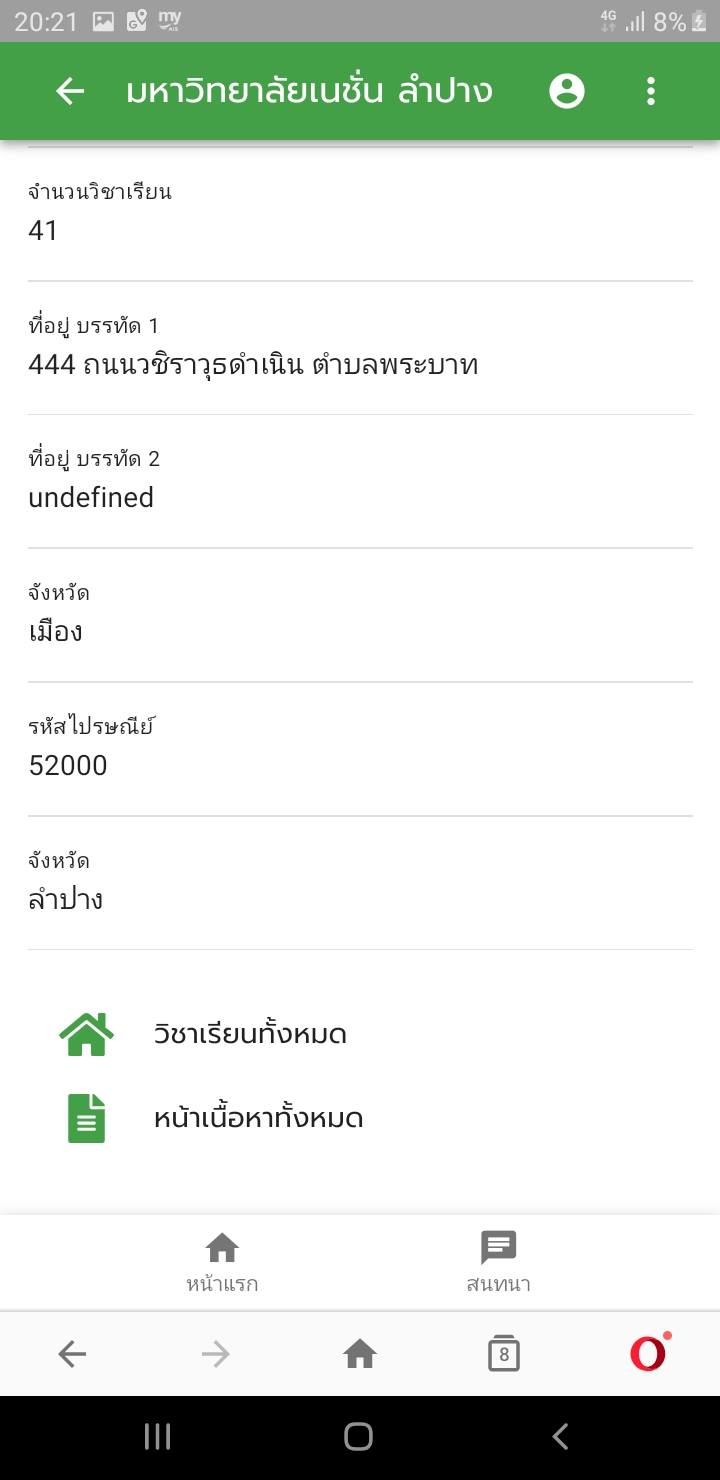Open หน้าเนื้อหาทั้งหมด (all content pages)
Image resolution: width=720 pixels, height=1480 pixels.
pos(258,1118)
